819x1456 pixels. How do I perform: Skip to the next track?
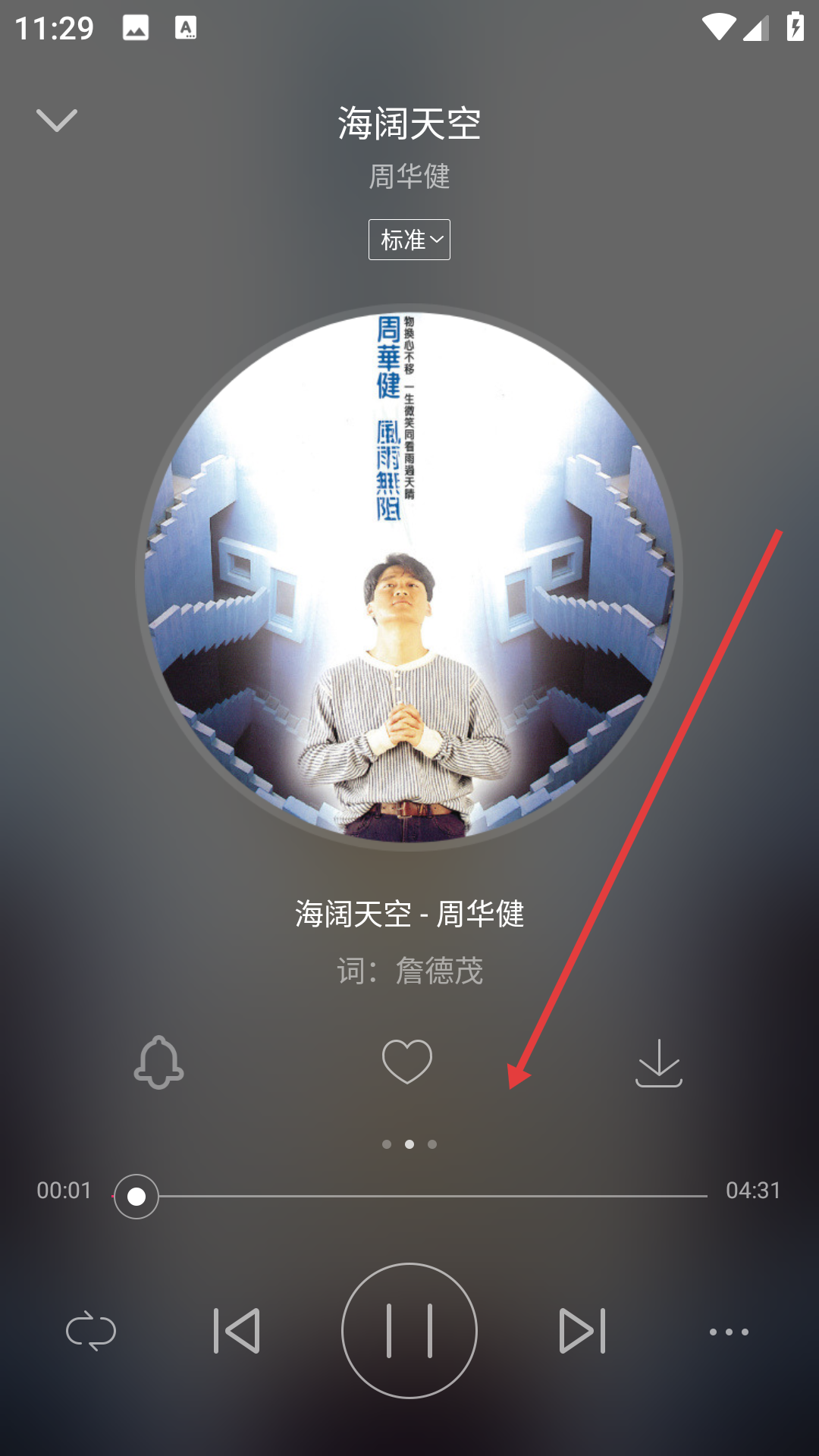[x=582, y=1331]
